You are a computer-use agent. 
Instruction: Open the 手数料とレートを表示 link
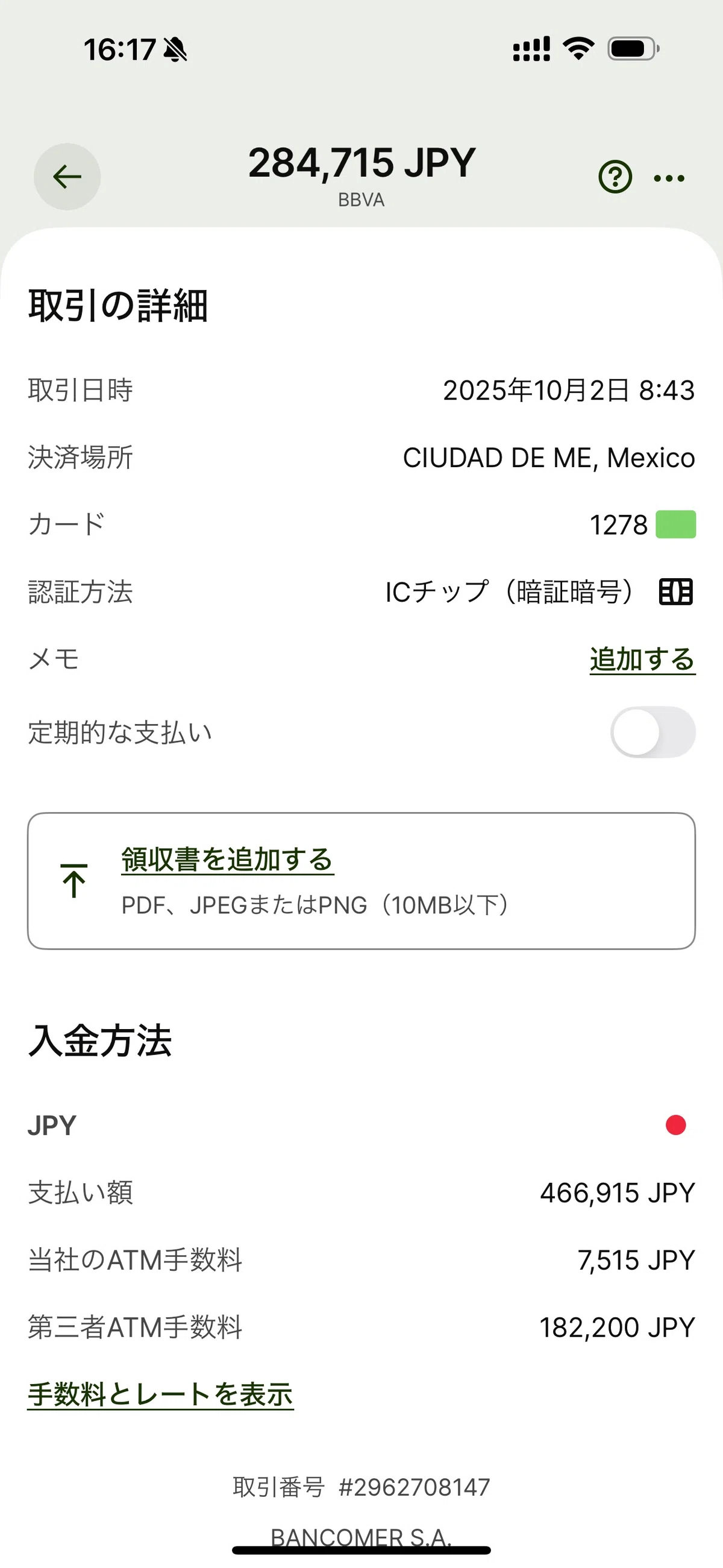pyautogui.click(x=161, y=1394)
